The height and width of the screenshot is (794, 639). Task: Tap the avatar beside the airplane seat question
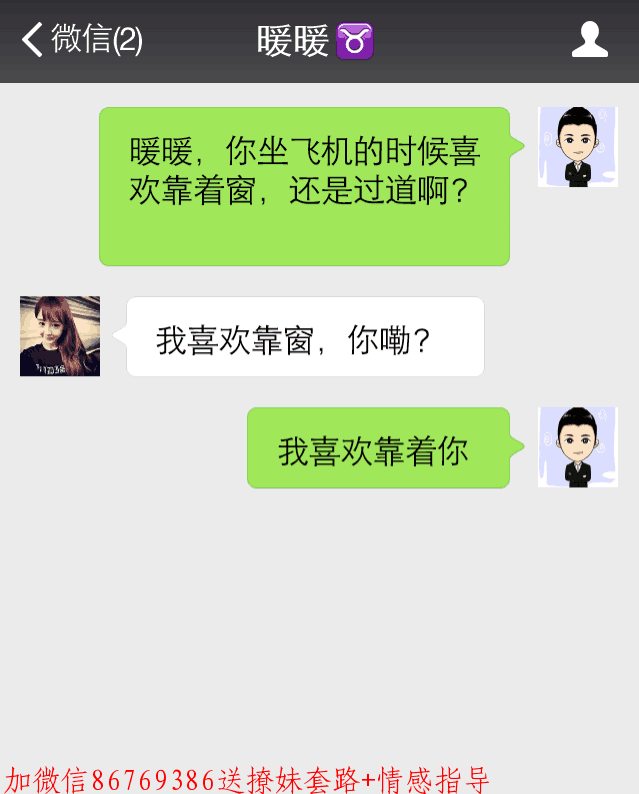click(x=577, y=147)
